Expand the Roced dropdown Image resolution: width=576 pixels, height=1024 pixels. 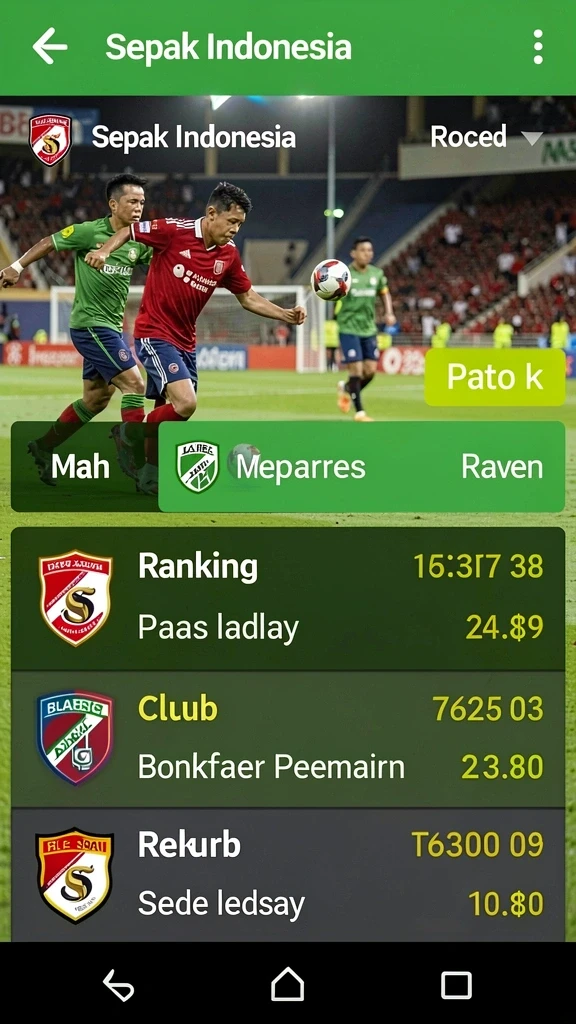click(487, 136)
